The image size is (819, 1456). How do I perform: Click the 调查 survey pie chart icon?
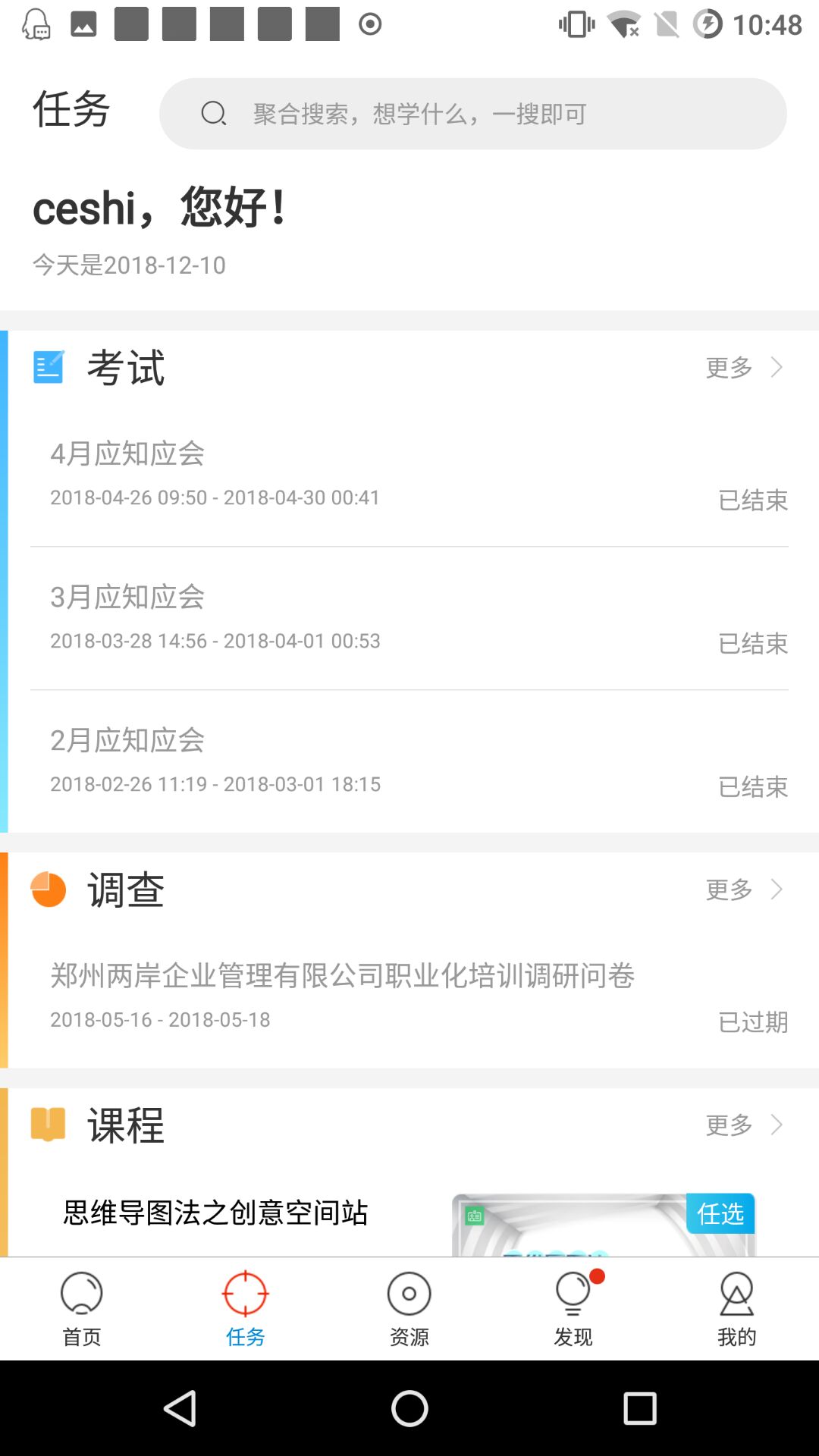click(49, 888)
